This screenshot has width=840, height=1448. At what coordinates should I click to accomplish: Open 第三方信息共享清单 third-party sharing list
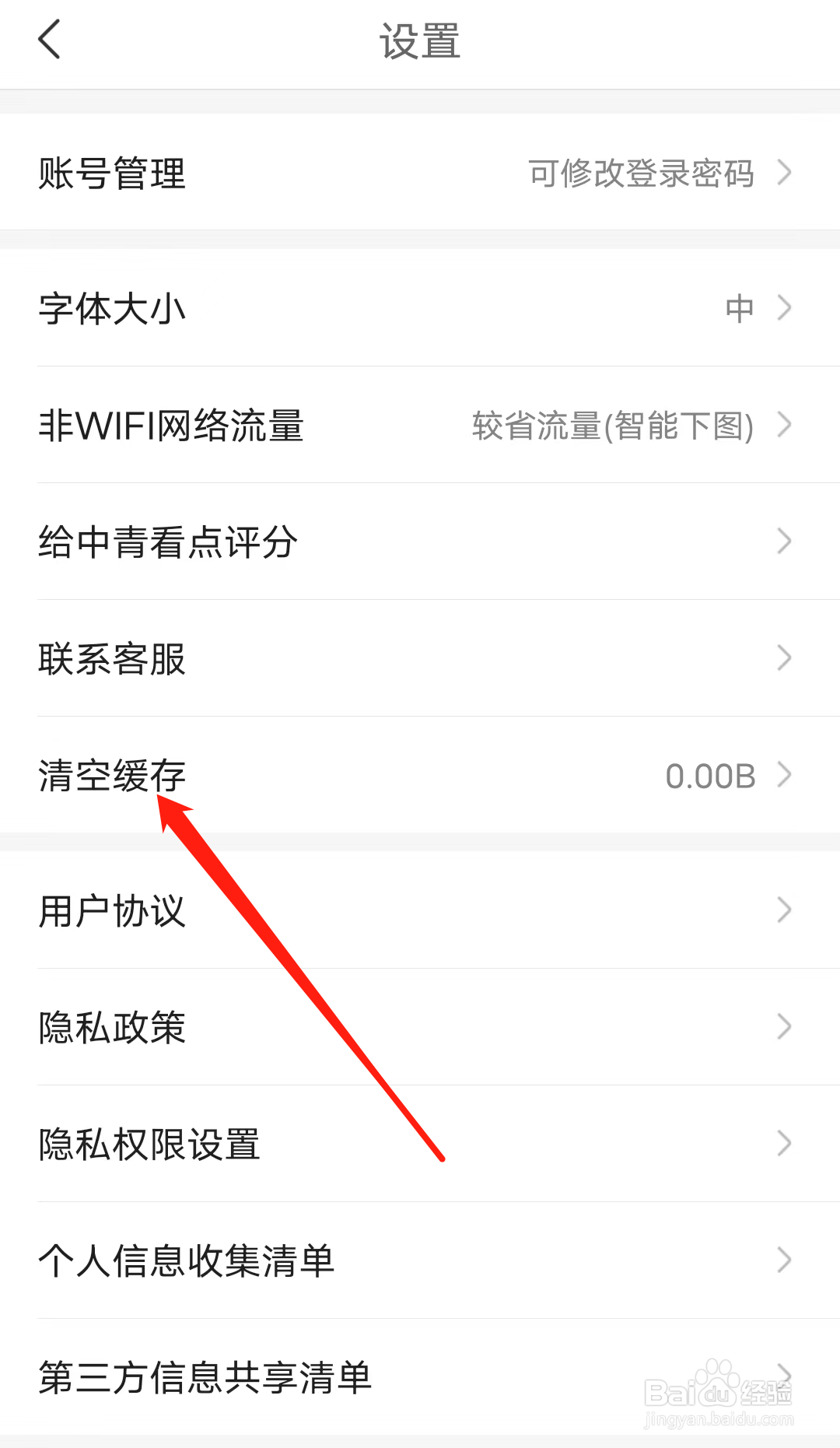click(205, 1377)
